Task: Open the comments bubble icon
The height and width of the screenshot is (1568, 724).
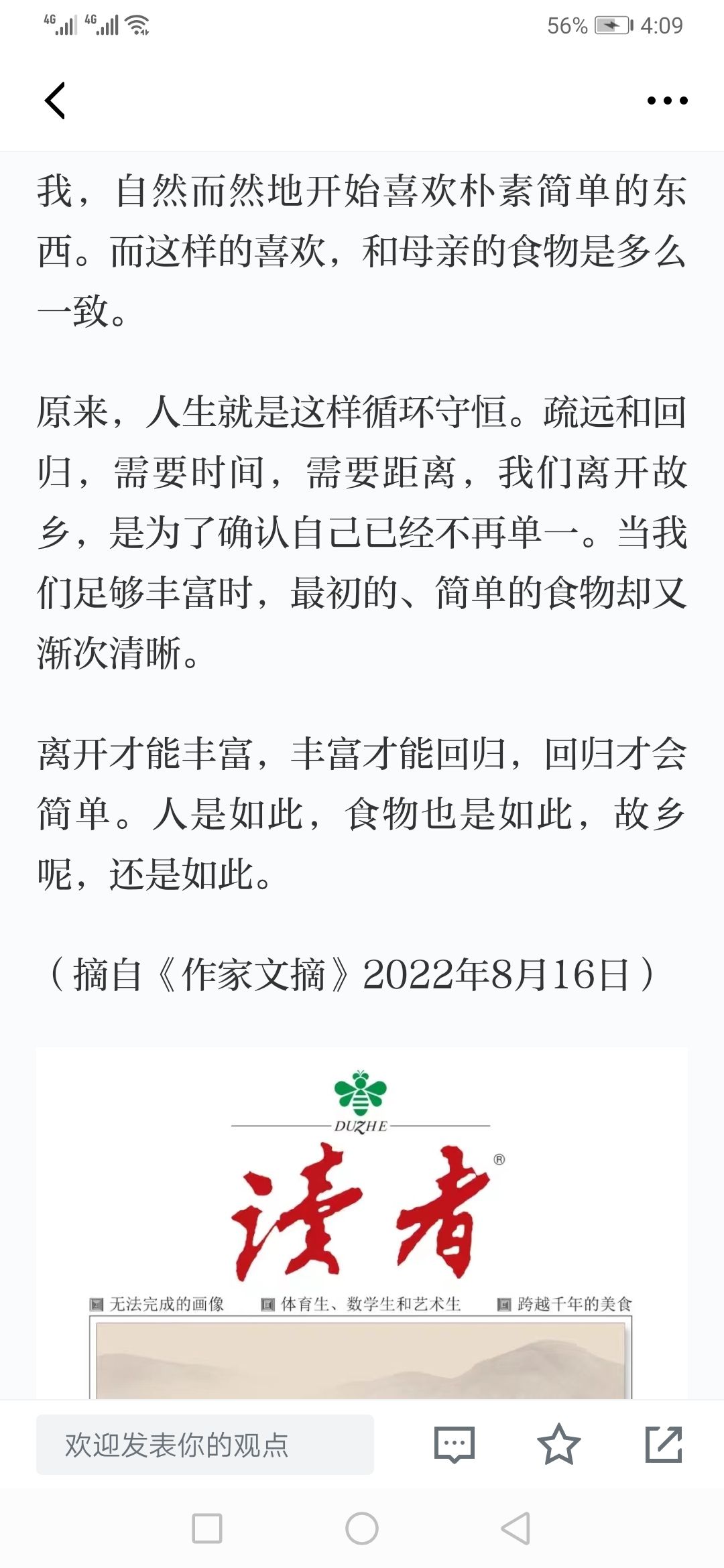Action: click(x=455, y=1444)
